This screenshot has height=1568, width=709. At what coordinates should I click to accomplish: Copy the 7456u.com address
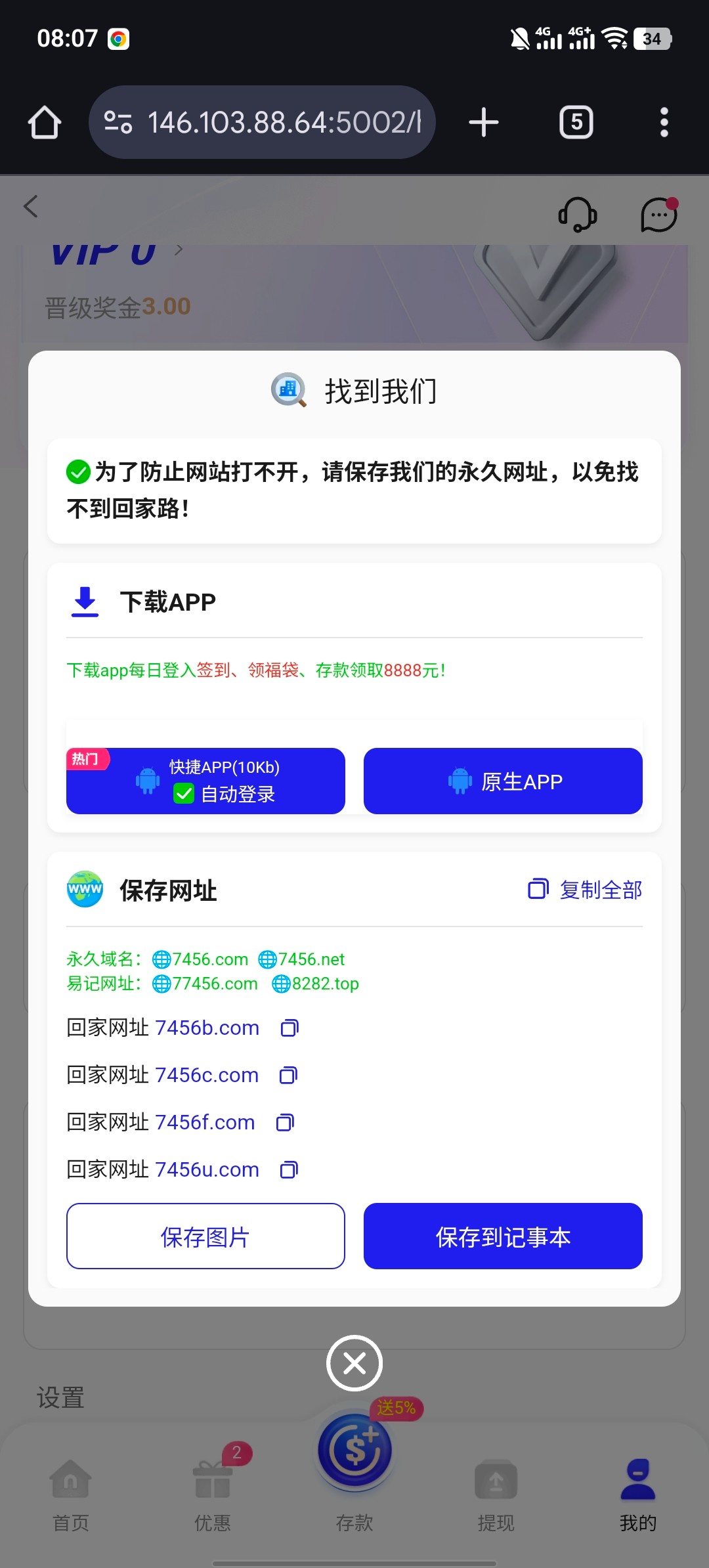(x=289, y=1169)
